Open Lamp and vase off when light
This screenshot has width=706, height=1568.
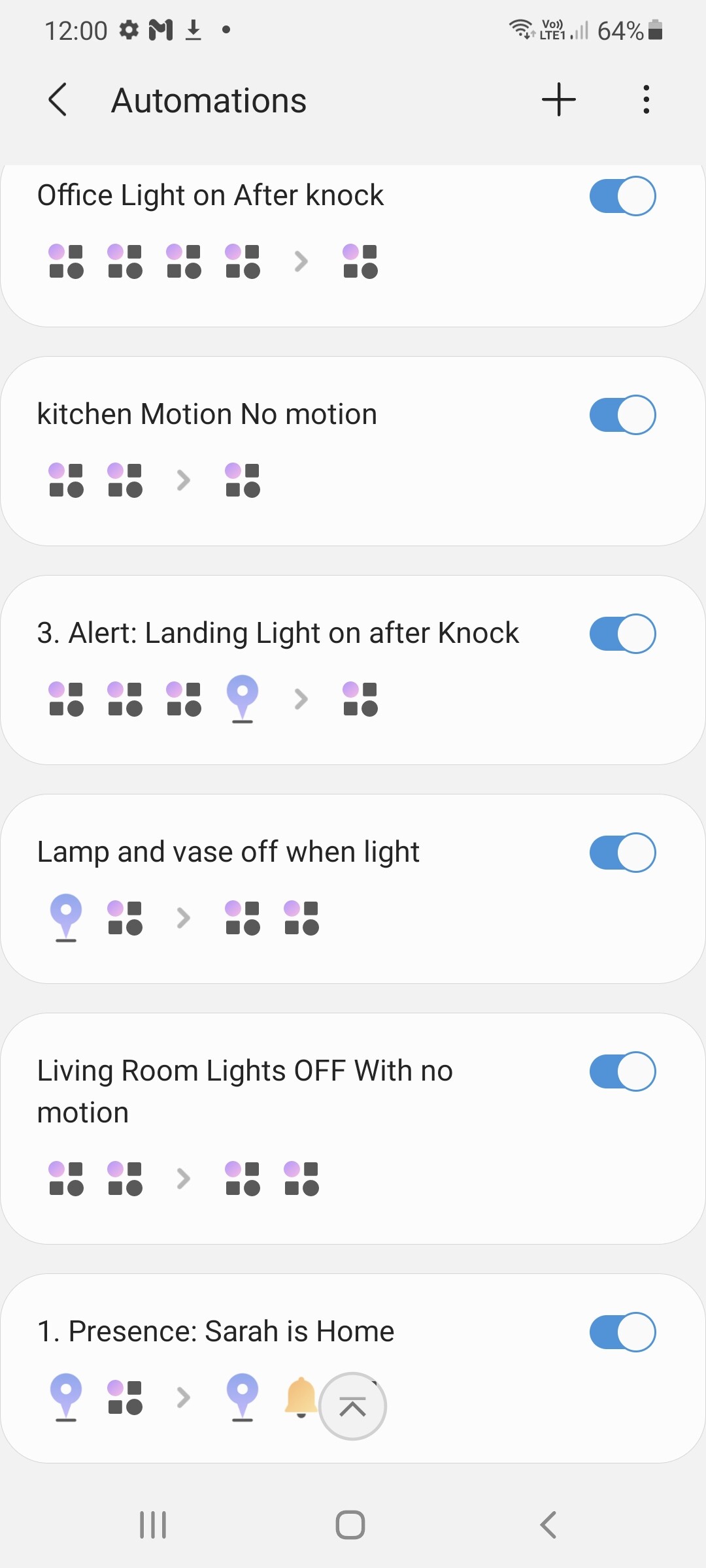[228, 853]
